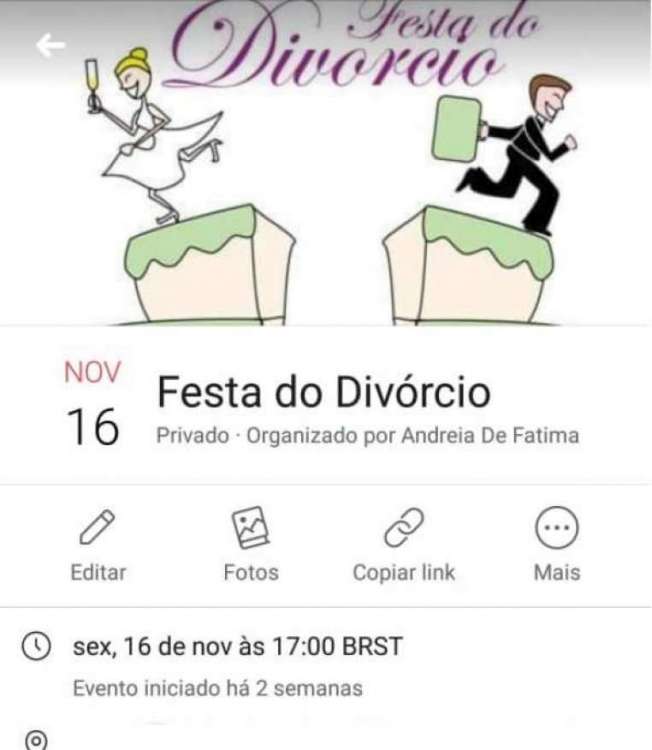652x750 pixels.
Task: Open the event's Fotos
Action: [251, 545]
